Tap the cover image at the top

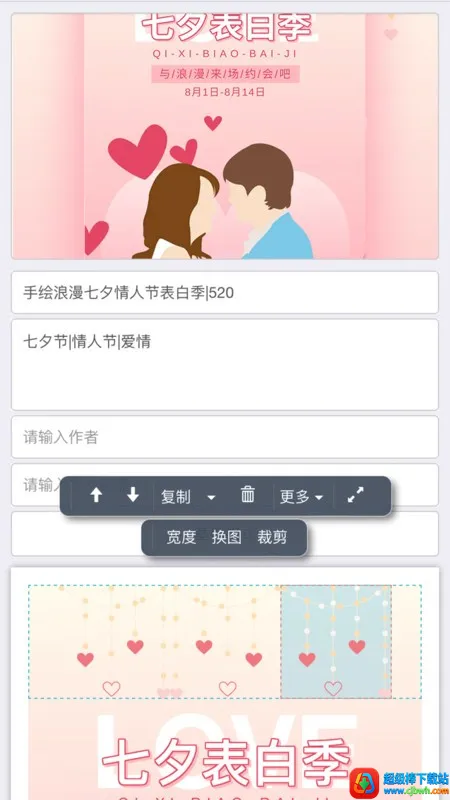click(225, 136)
